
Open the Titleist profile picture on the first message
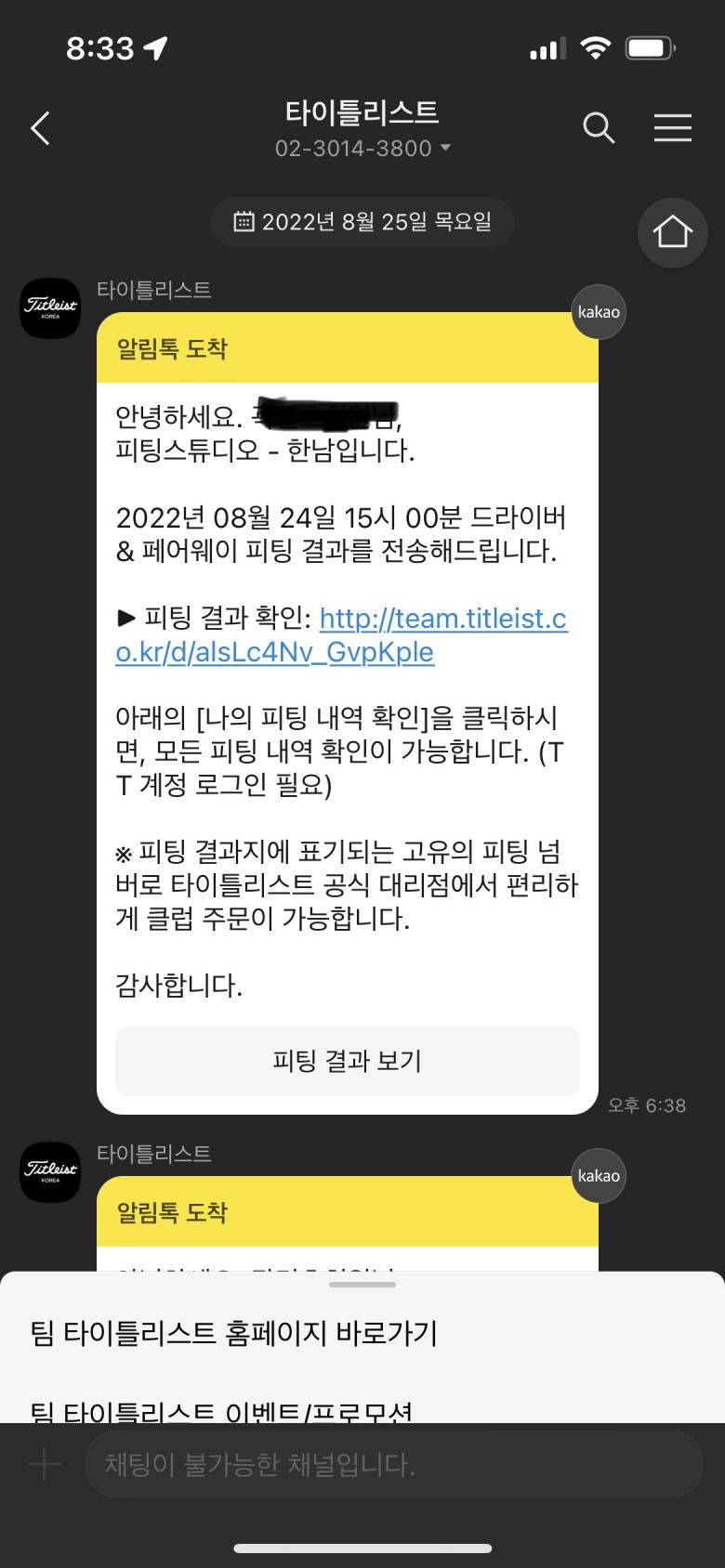51,307
